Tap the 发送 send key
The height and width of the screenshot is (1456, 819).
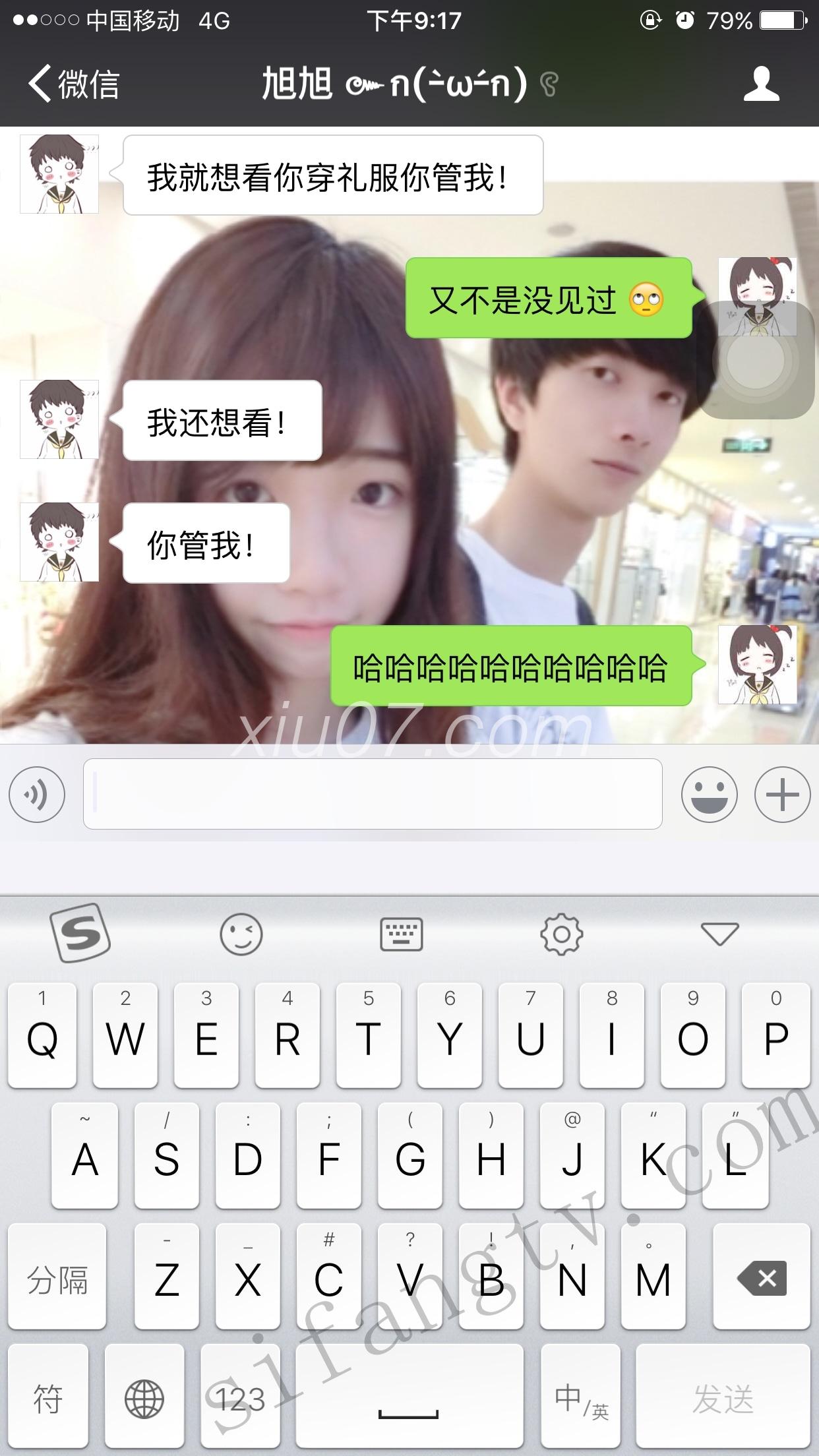point(723,1398)
